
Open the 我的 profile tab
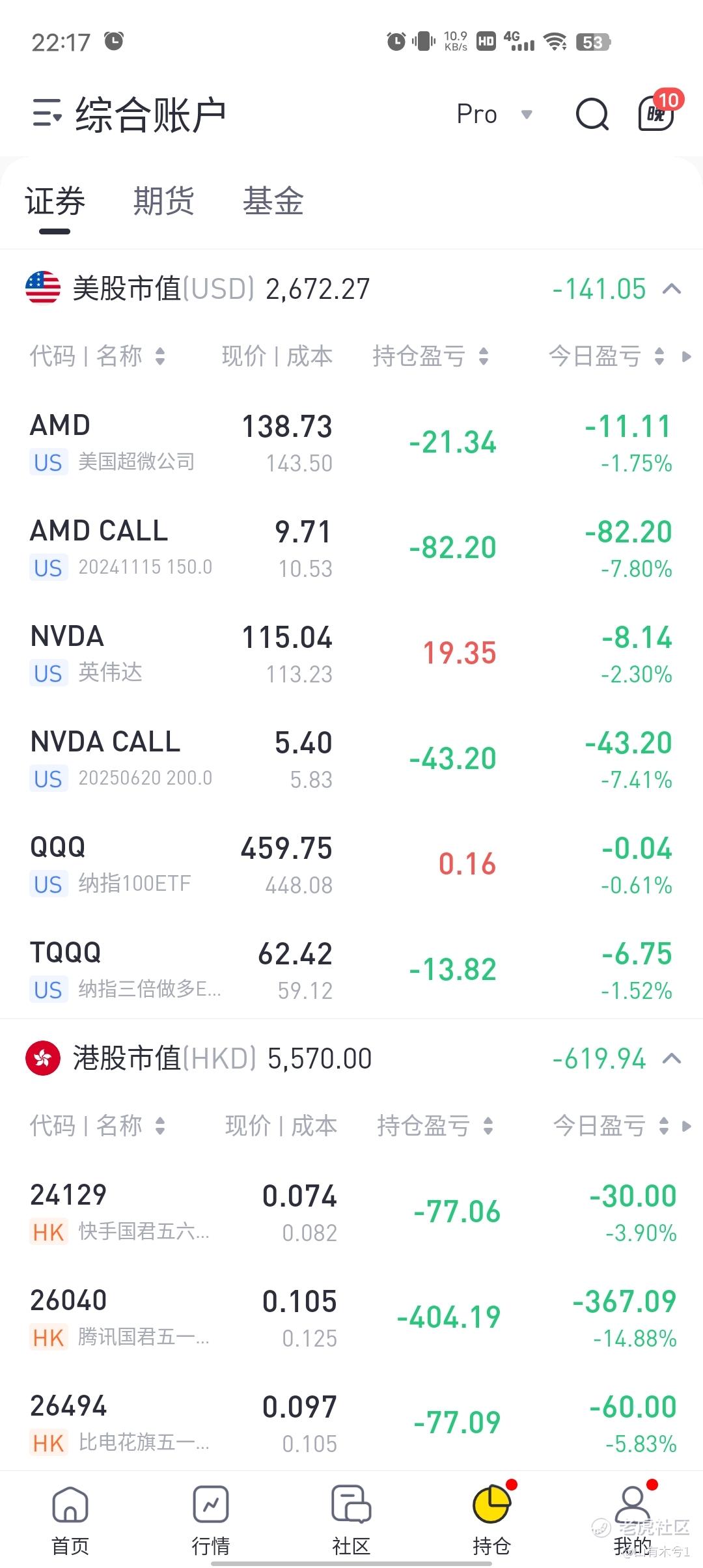click(x=632, y=1517)
